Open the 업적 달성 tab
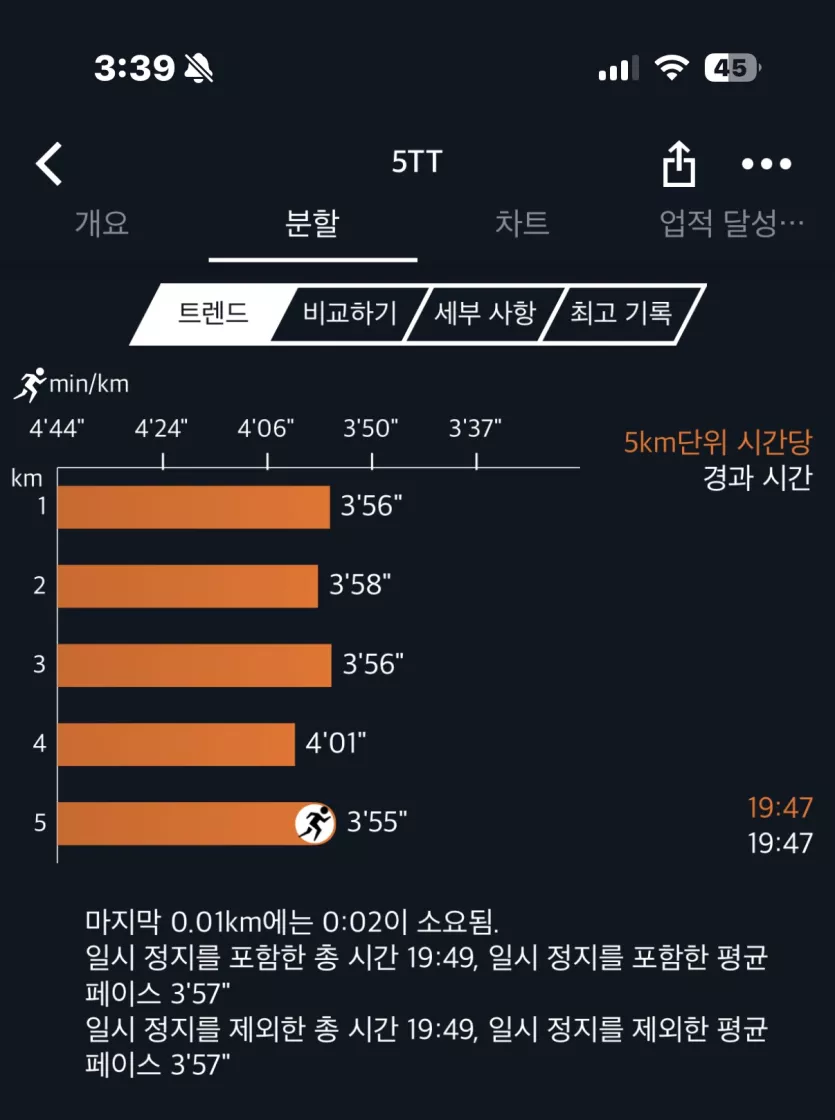 pos(732,223)
